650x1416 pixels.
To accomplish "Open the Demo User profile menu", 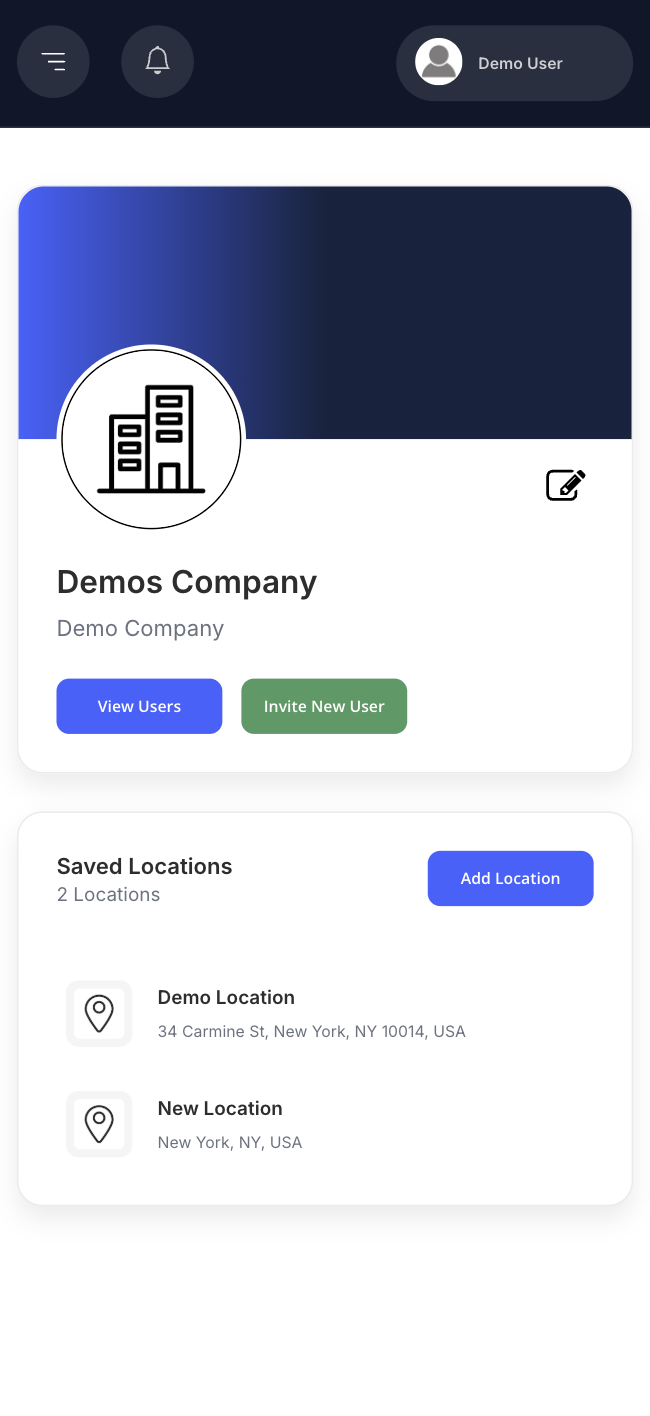I will 514,63.
